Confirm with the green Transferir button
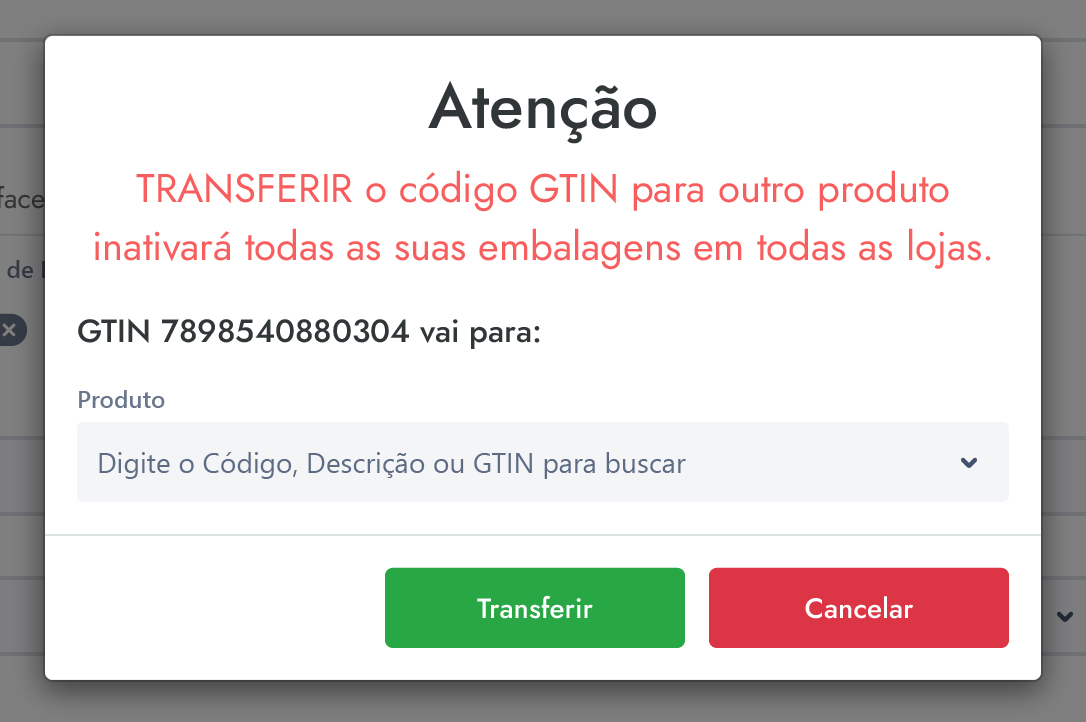 click(x=534, y=608)
